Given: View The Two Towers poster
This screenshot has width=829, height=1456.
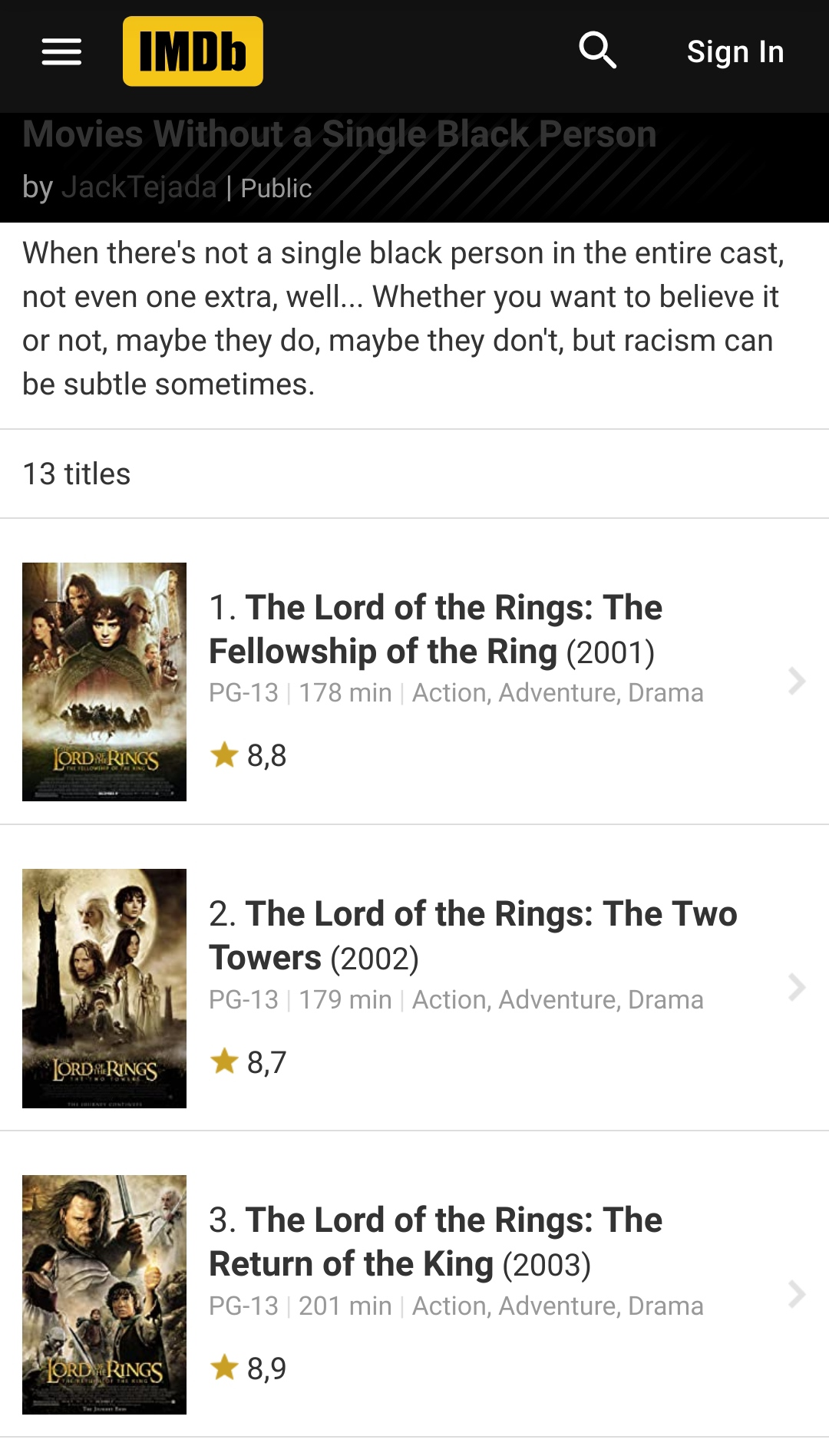Looking at the screenshot, I should coord(104,988).
